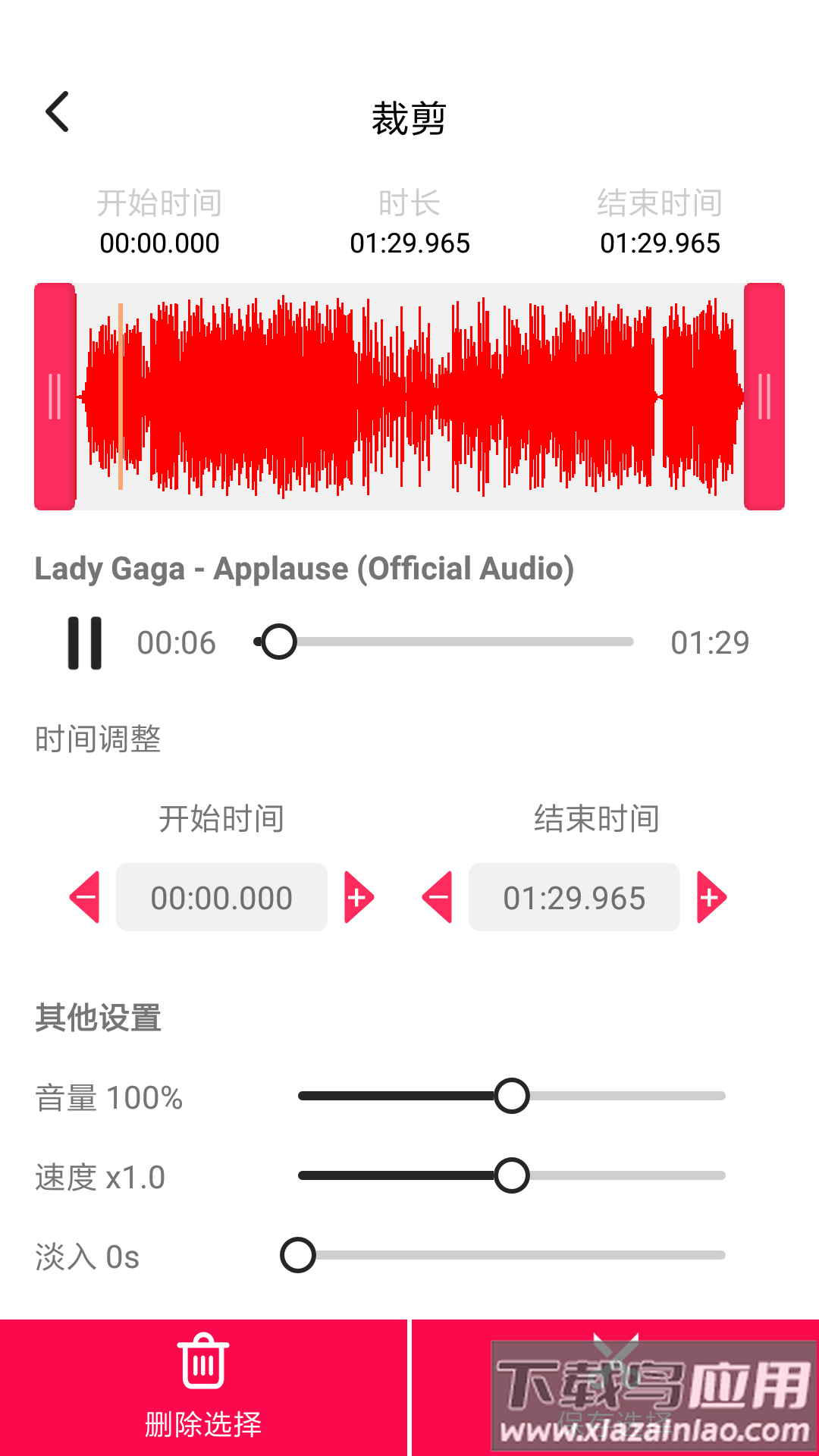
Task: Tap the red waveform to seek
Action: (409, 397)
